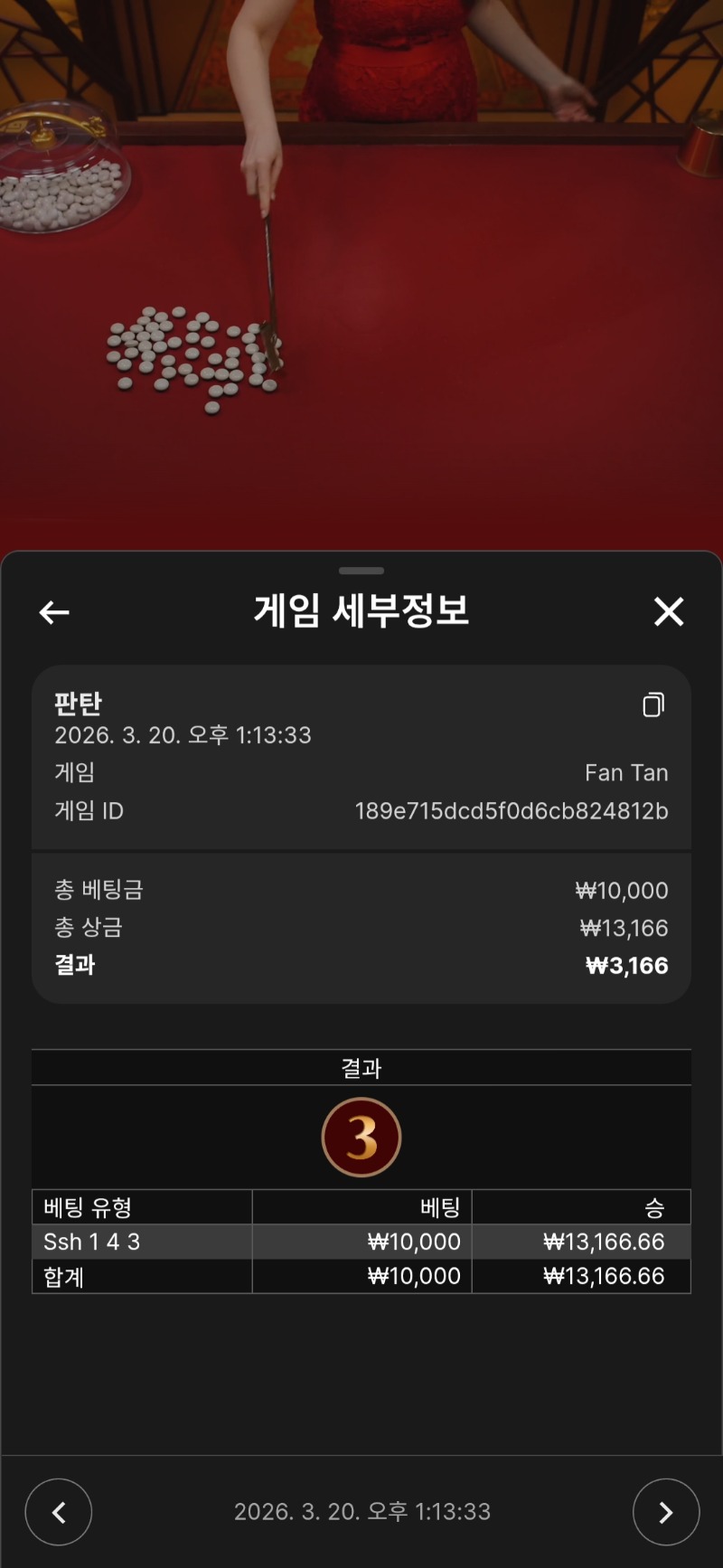Go back from game details panel

[54, 612]
